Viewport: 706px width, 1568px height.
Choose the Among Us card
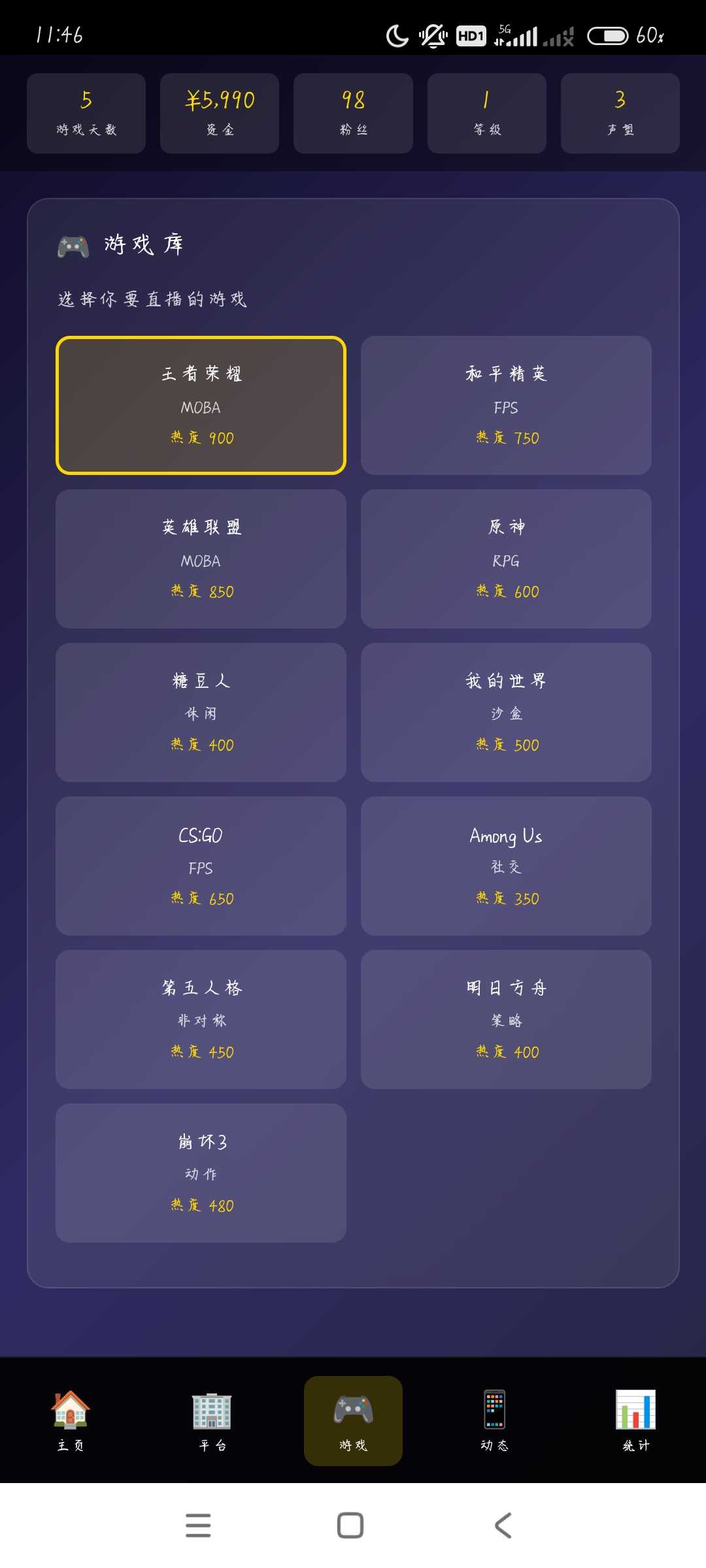(506, 866)
